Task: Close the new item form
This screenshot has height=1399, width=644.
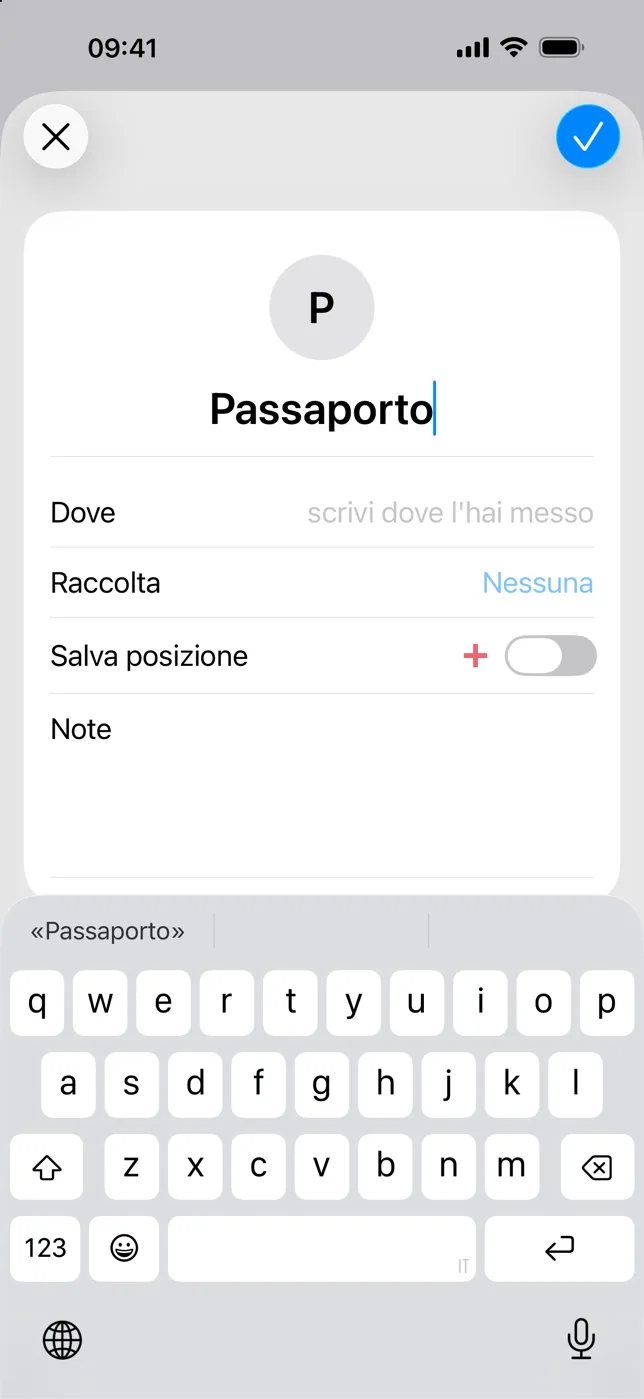Action: tap(56, 136)
